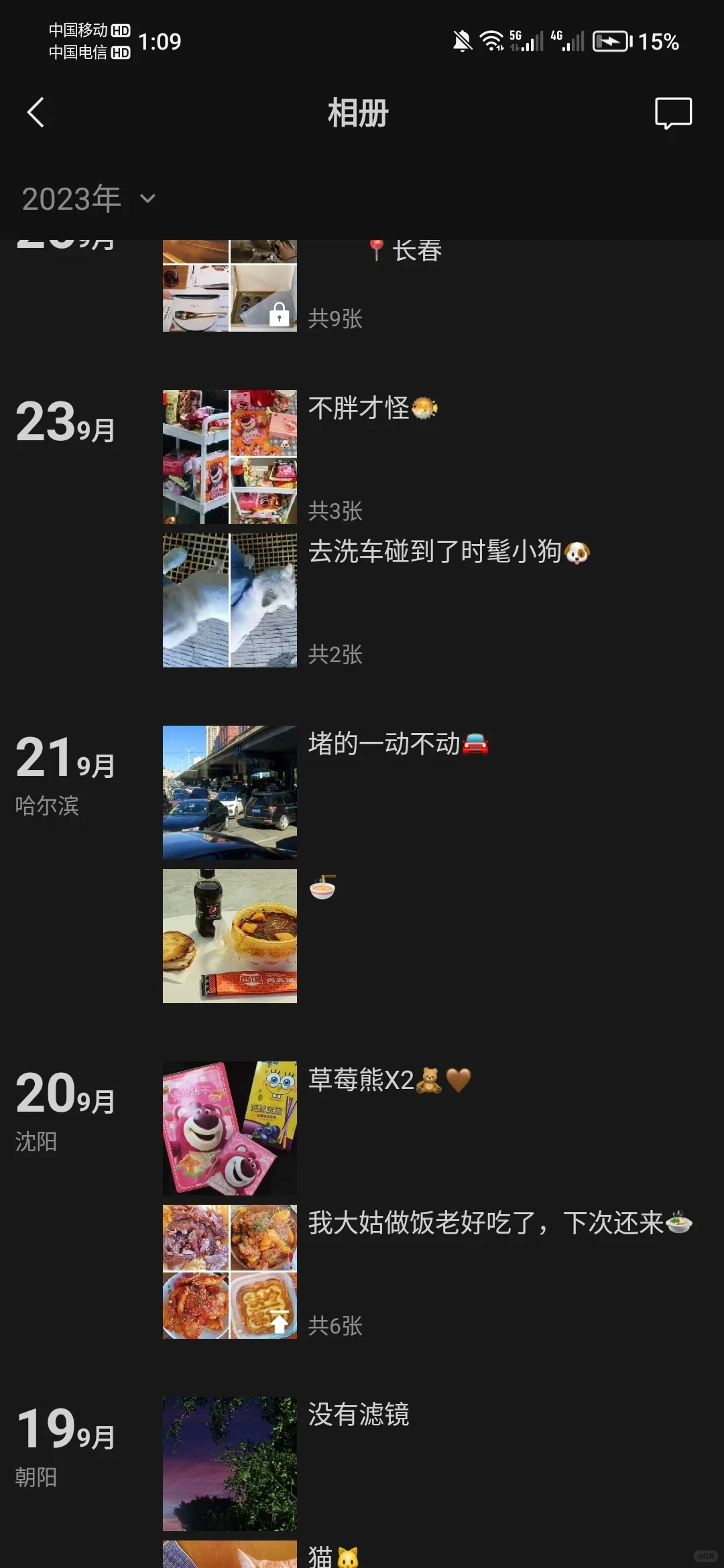This screenshot has height=1568, width=724.
Task: Open the noodle emoji food photo post
Action: coord(230,935)
